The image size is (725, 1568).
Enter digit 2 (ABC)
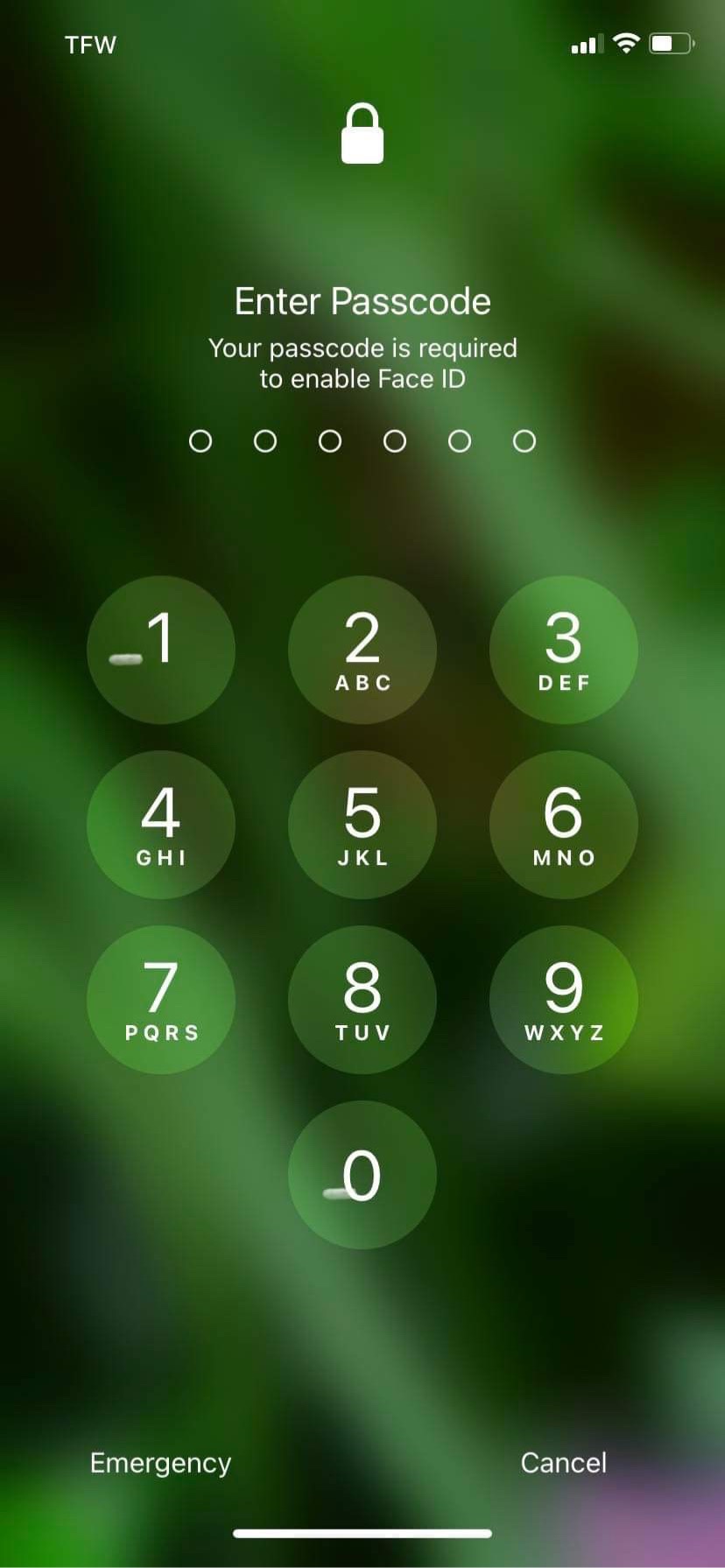point(362,650)
